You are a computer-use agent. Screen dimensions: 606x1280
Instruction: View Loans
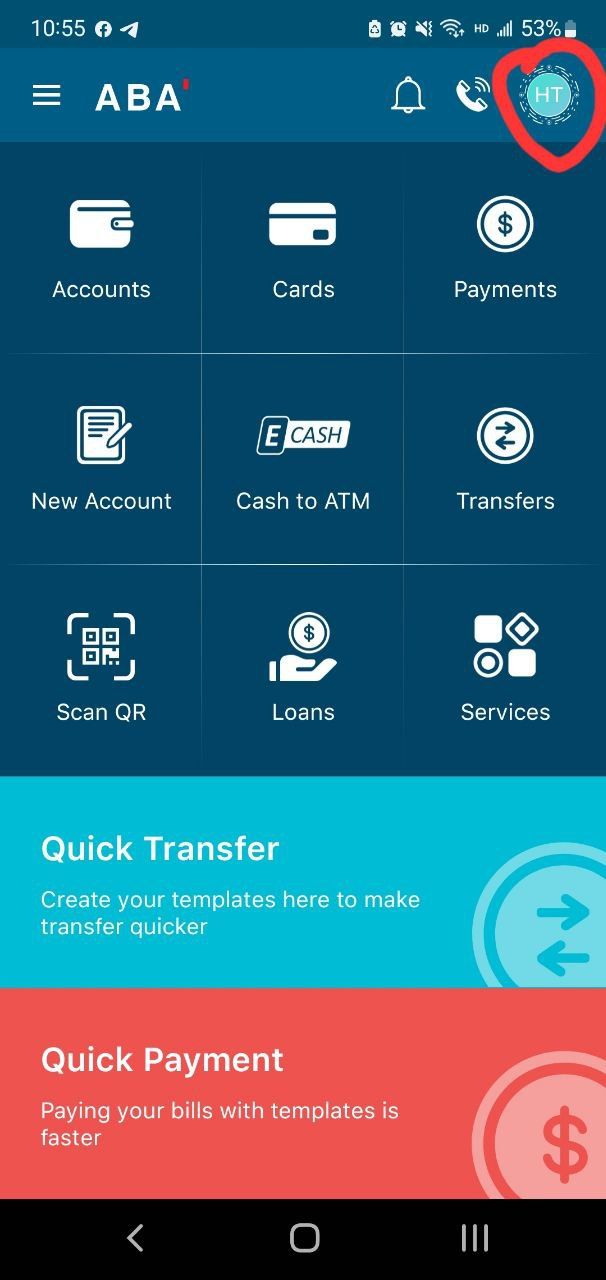pyautogui.click(x=303, y=670)
